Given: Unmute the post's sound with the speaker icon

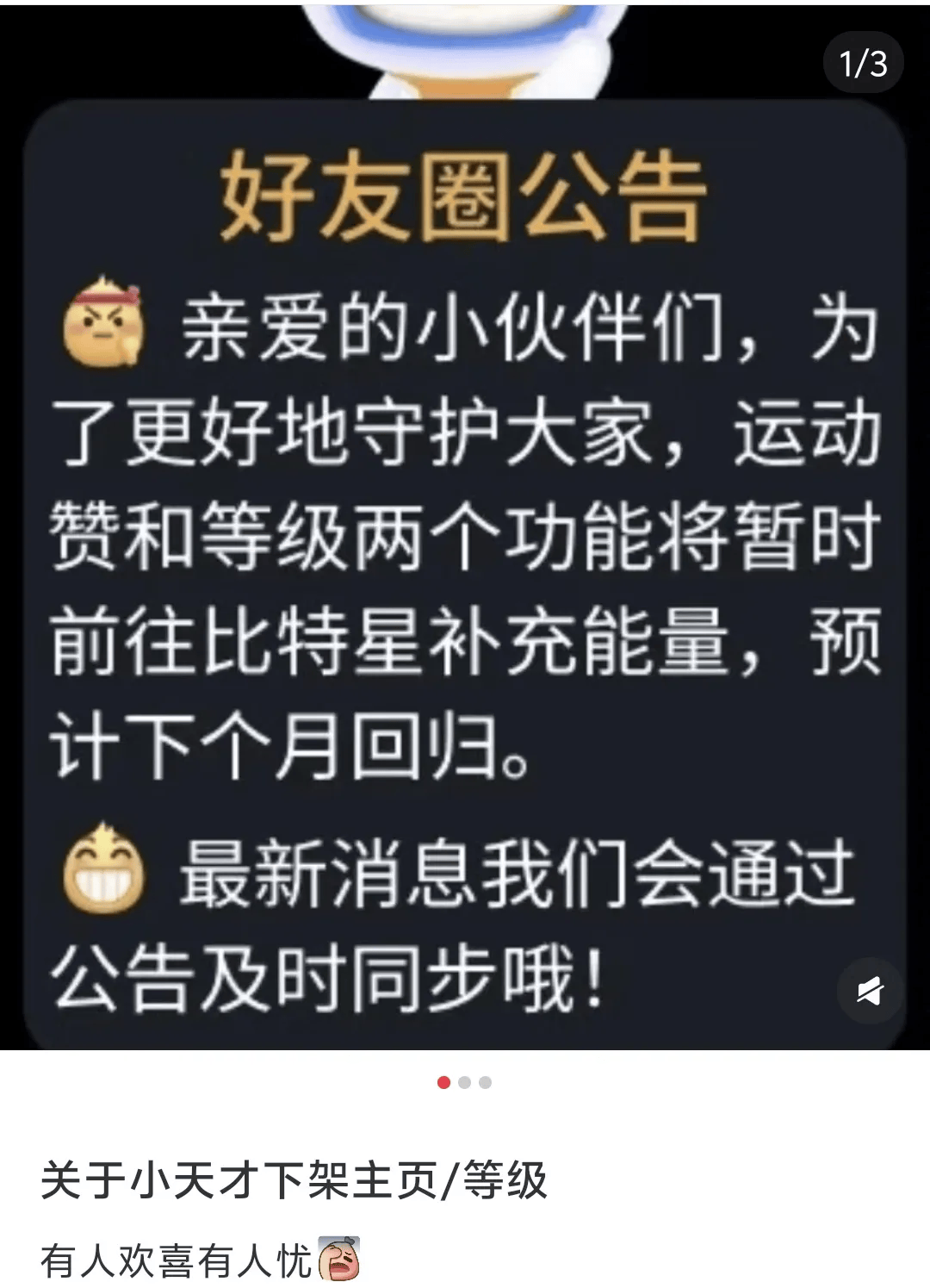Looking at the screenshot, I should coord(871,991).
